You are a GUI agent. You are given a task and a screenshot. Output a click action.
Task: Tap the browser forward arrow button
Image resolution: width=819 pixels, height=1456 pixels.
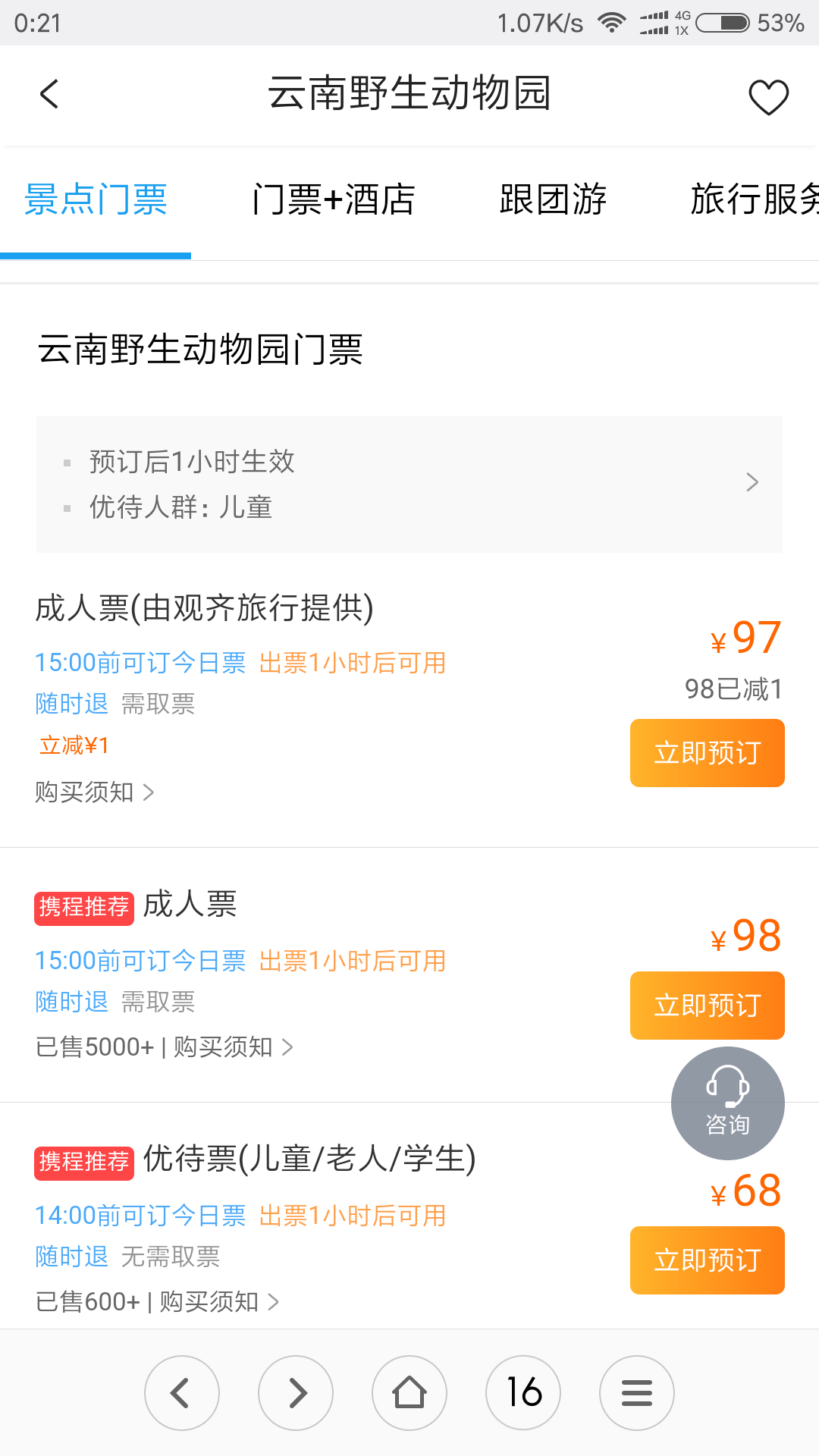tap(296, 1393)
